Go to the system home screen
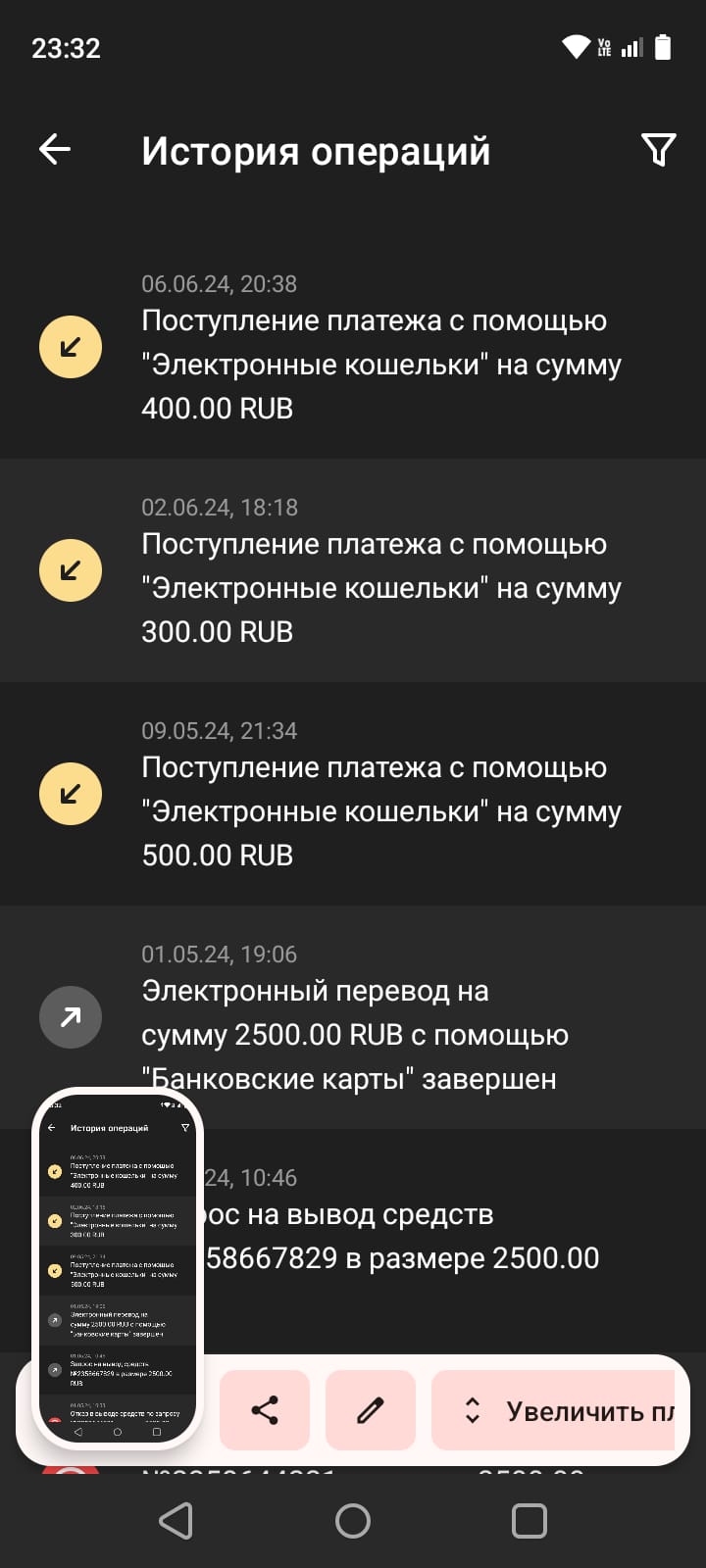The height and width of the screenshot is (1568, 706). (353, 1521)
